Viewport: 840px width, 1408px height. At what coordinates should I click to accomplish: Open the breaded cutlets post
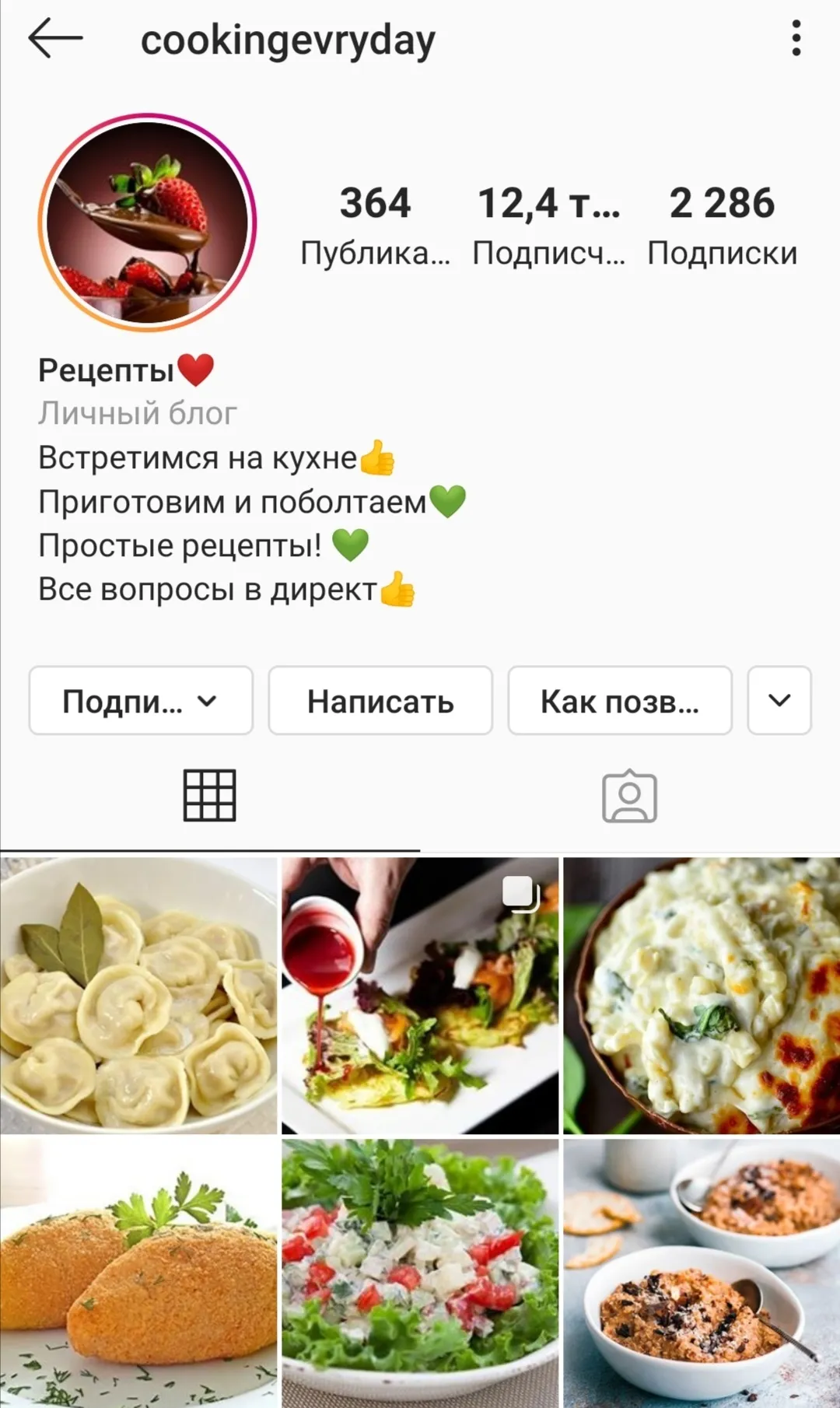[138, 1273]
